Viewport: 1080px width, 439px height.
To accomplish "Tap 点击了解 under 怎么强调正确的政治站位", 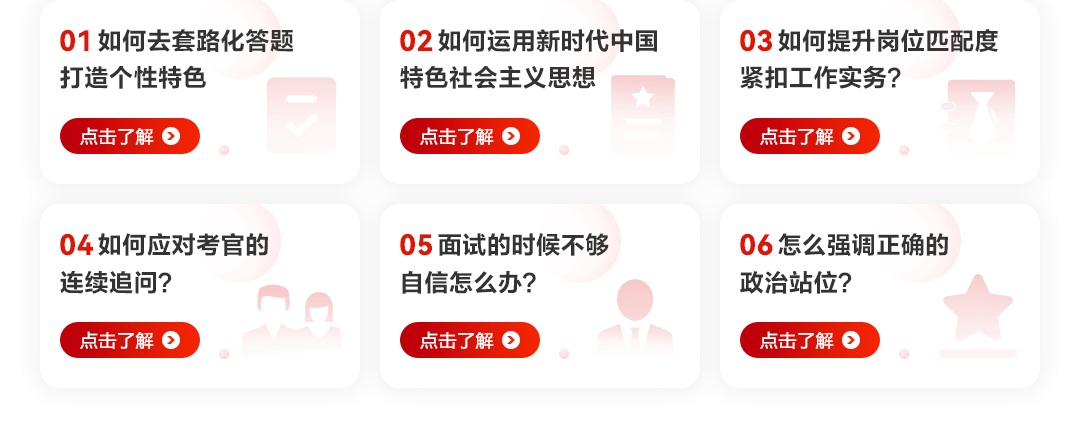I will [810, 340].
